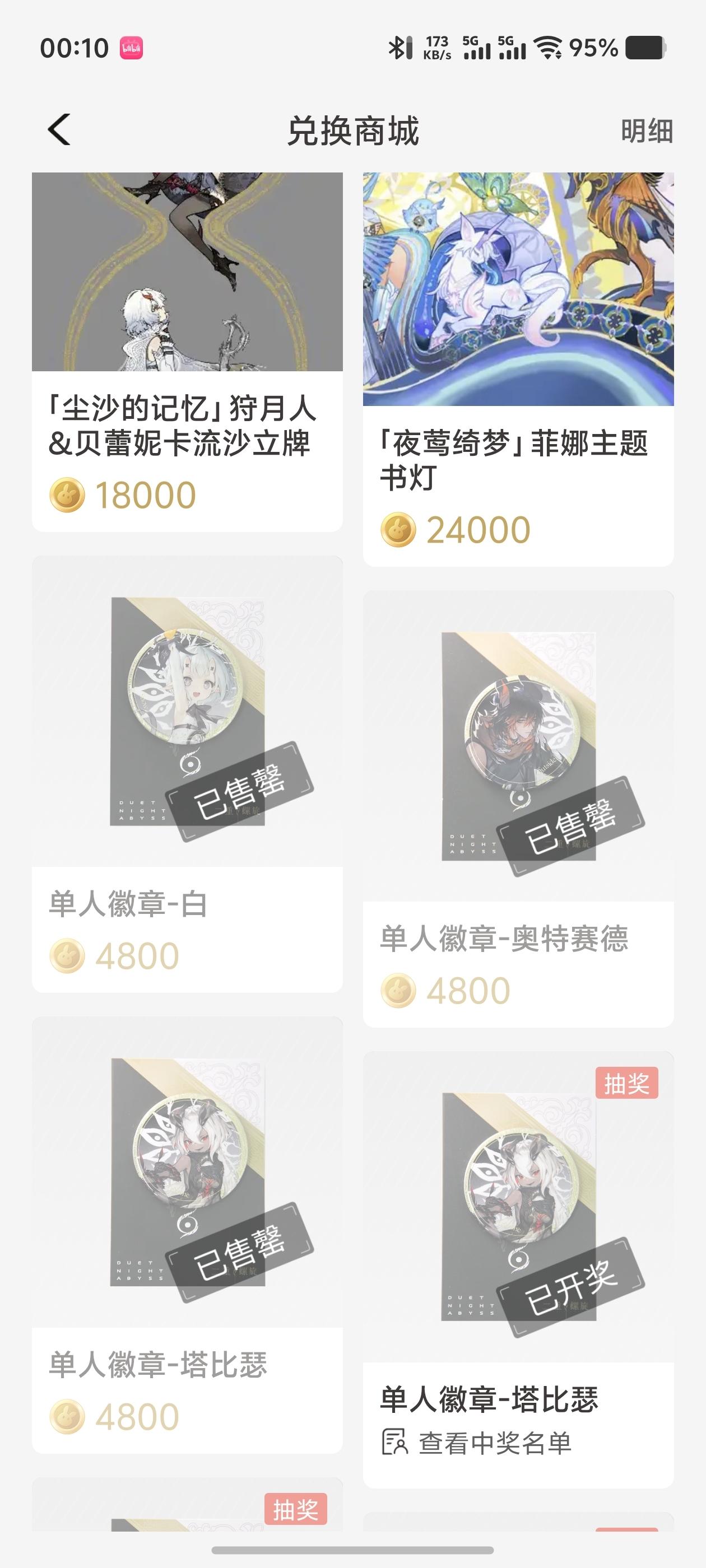The height and width of the screenshot is (1568, 706).
Task: Go back from the 兑换商城 page
Action: point(59,130)
